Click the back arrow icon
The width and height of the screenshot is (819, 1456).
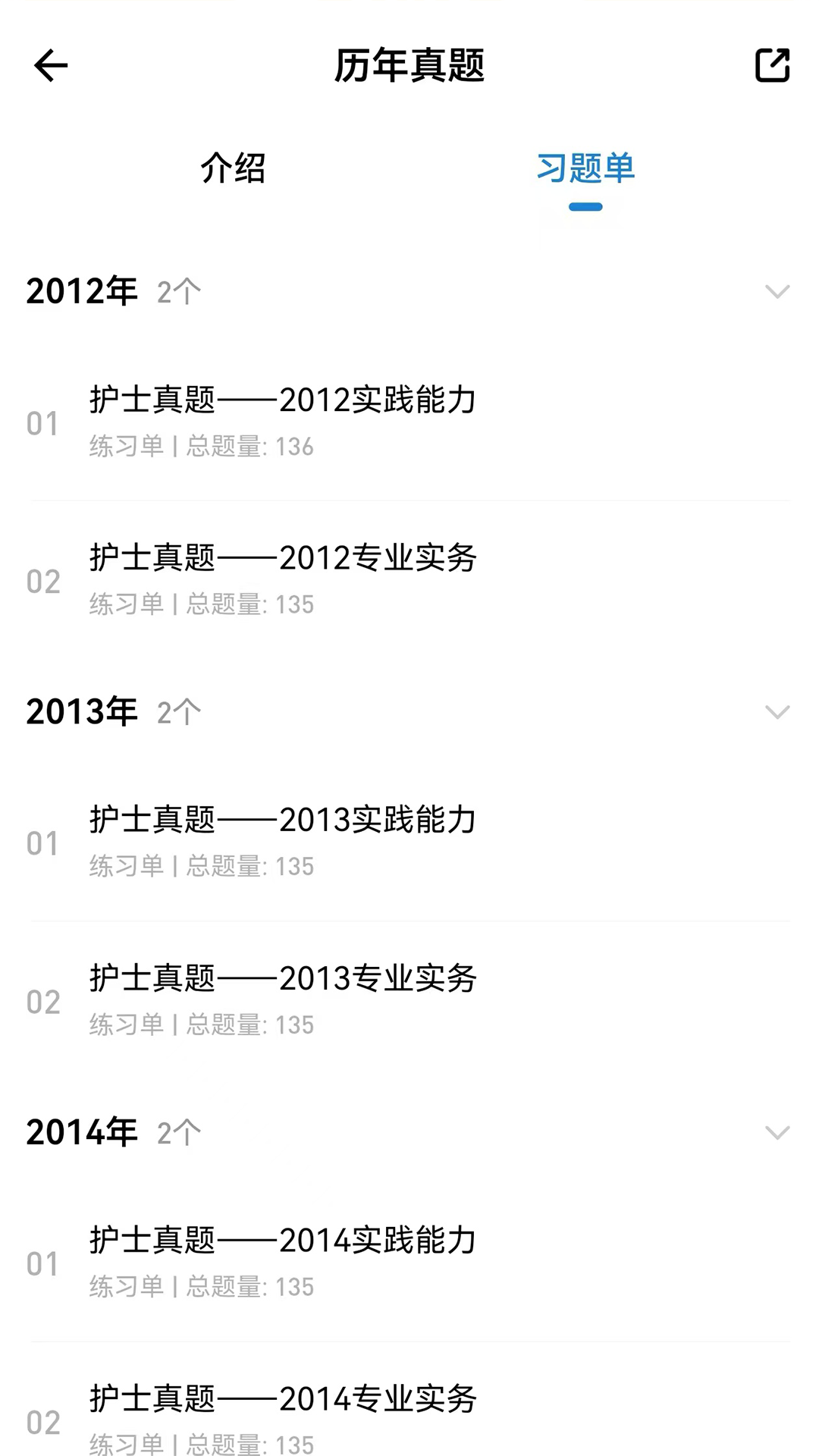point(50,66)
